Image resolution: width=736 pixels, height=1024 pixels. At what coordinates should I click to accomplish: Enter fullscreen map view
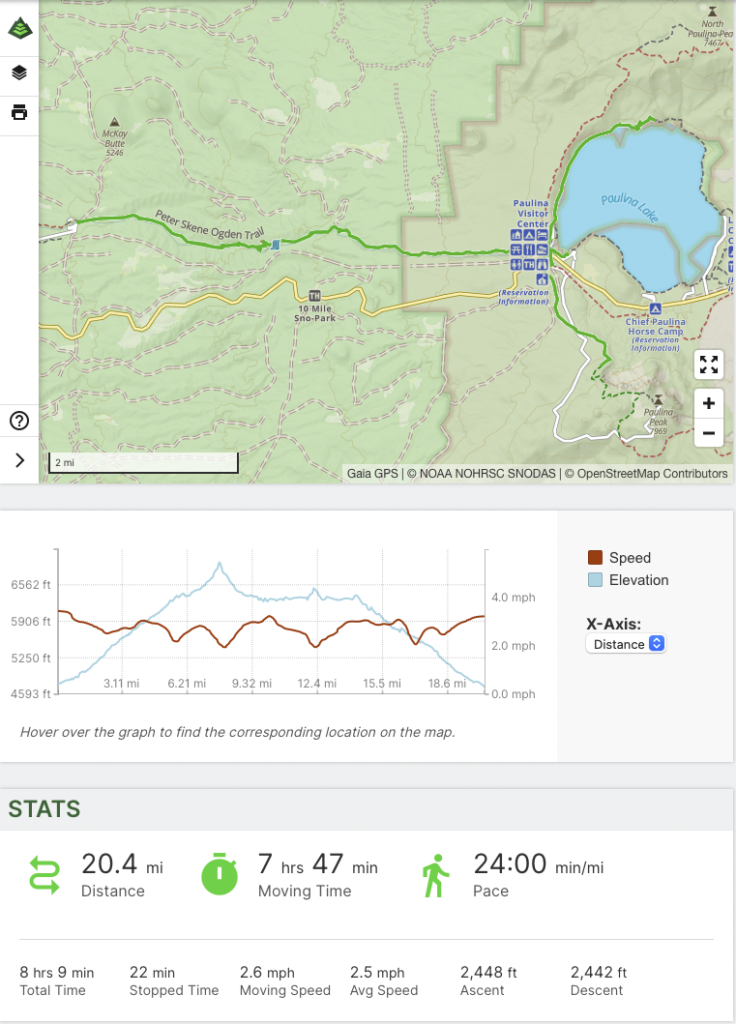[x=708, y=365]
